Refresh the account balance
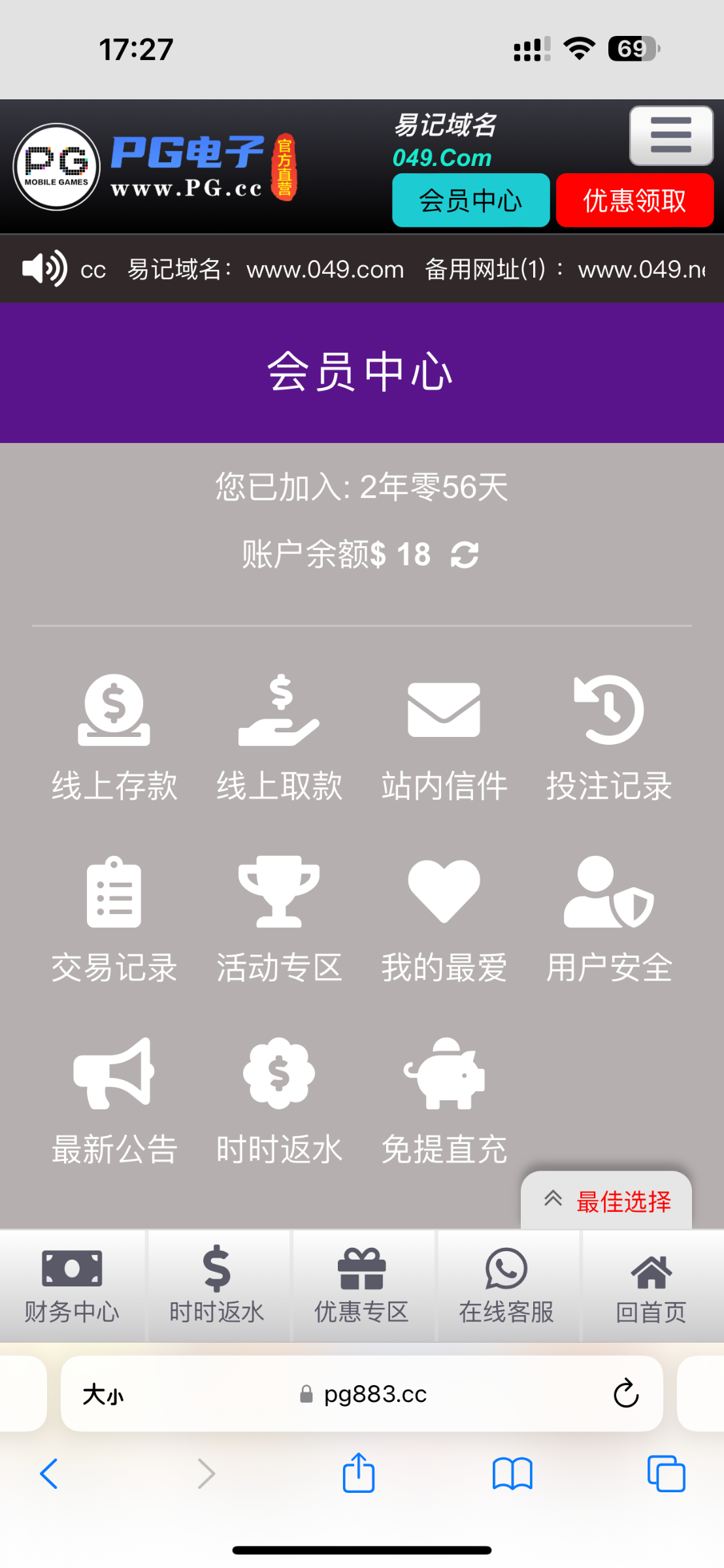This screenshot has height=1568, width=724. [465, 555]
